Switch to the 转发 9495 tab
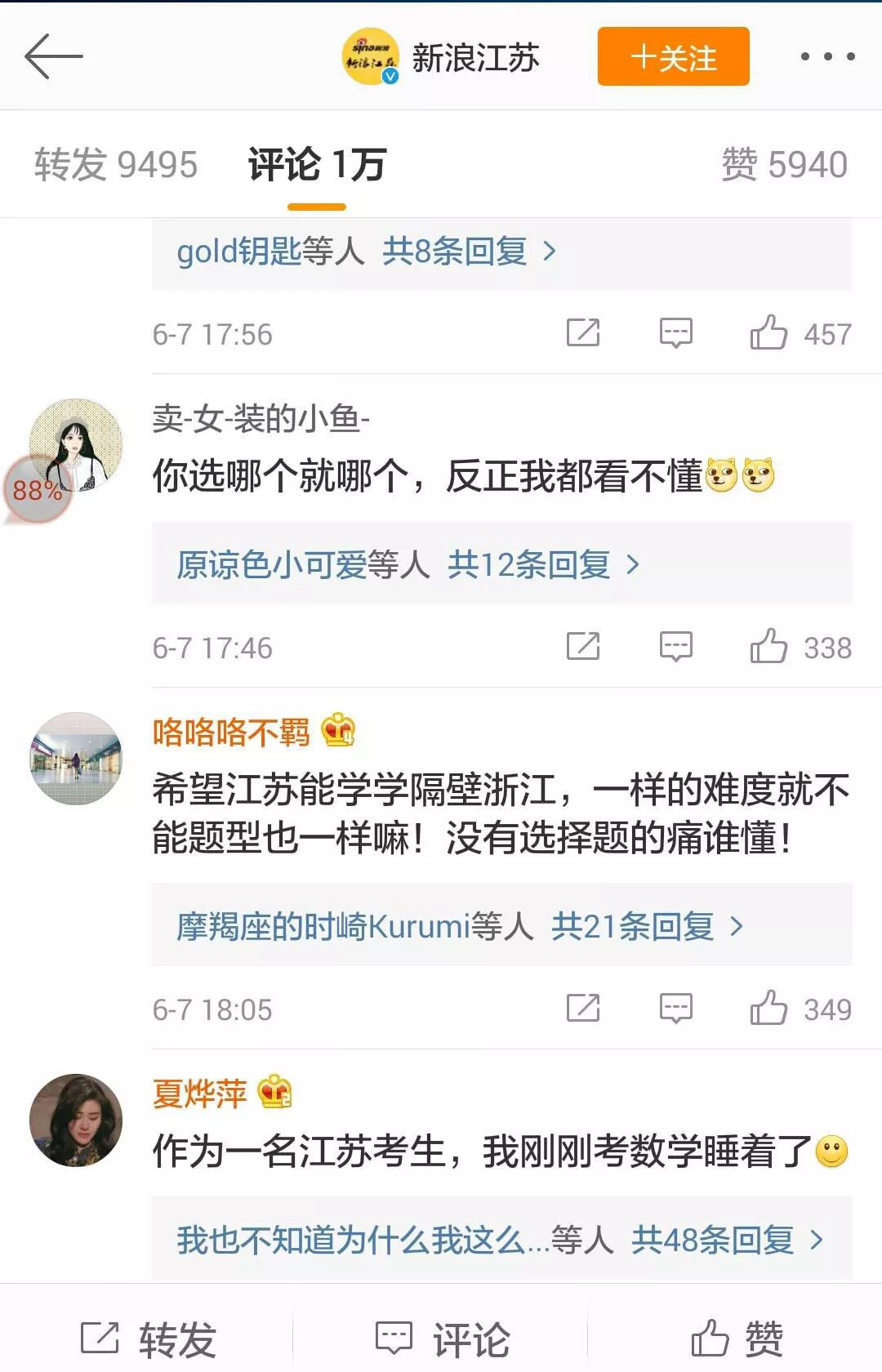Viewport: 882px width, 1372px height. coord(116,164)
